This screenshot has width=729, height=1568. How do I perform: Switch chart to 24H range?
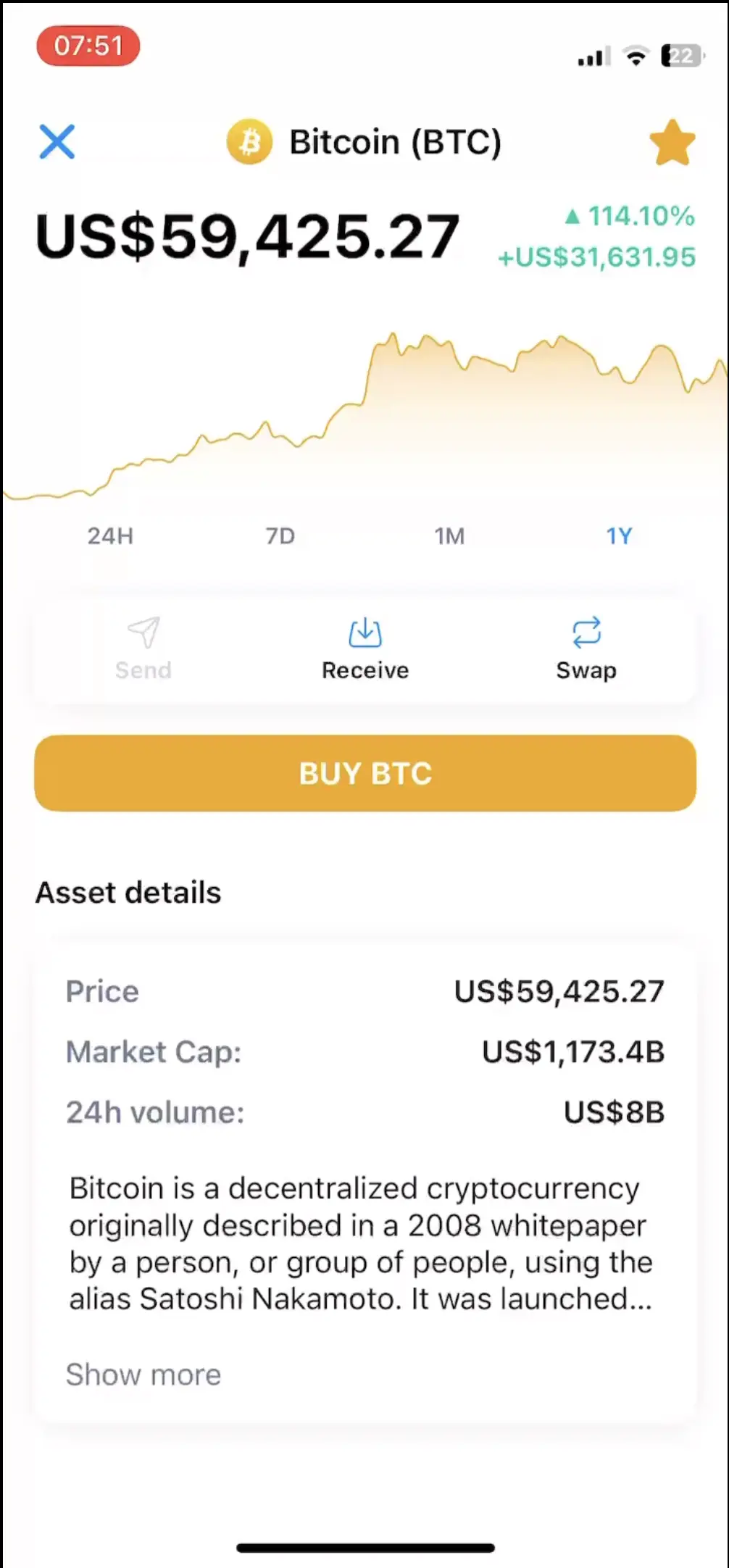110,536
